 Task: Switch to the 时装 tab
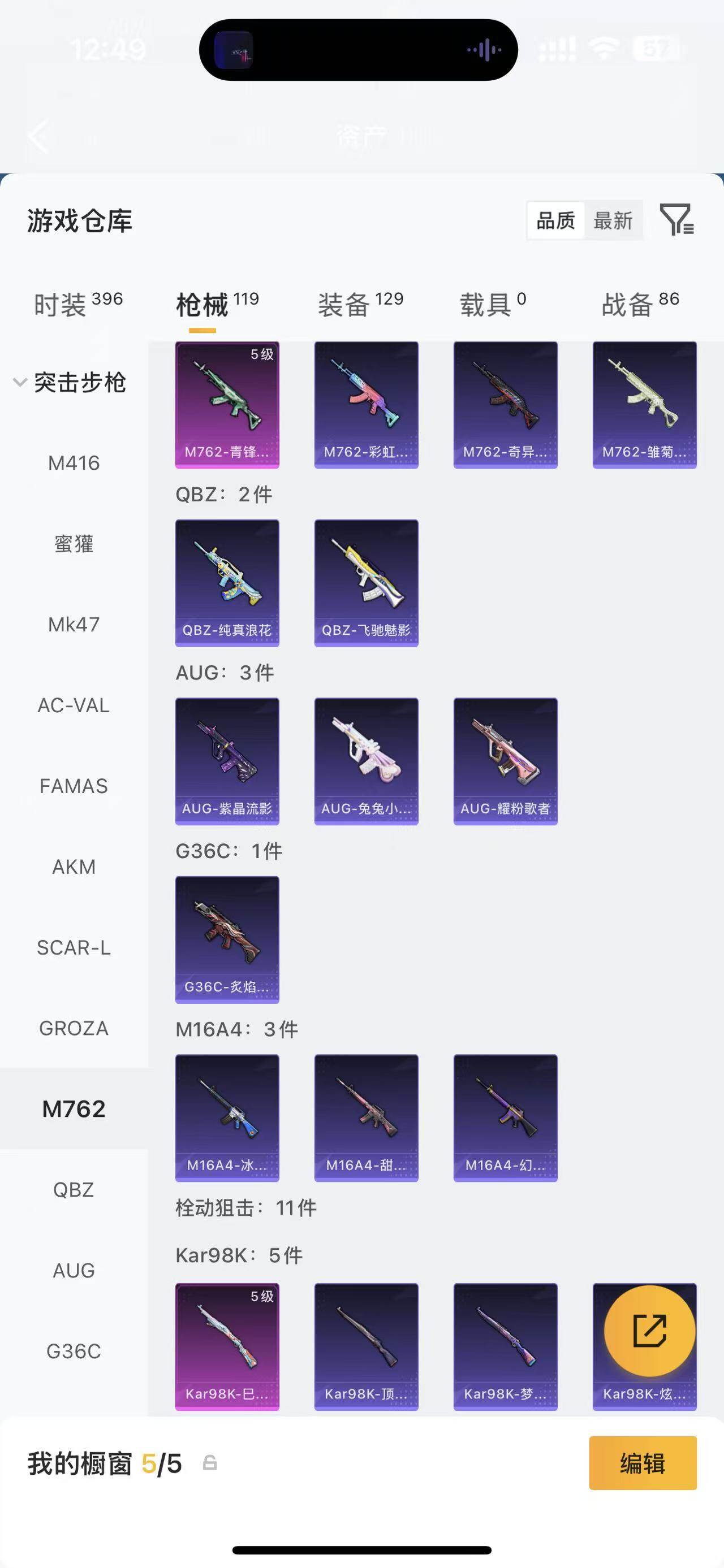(78, 304)
